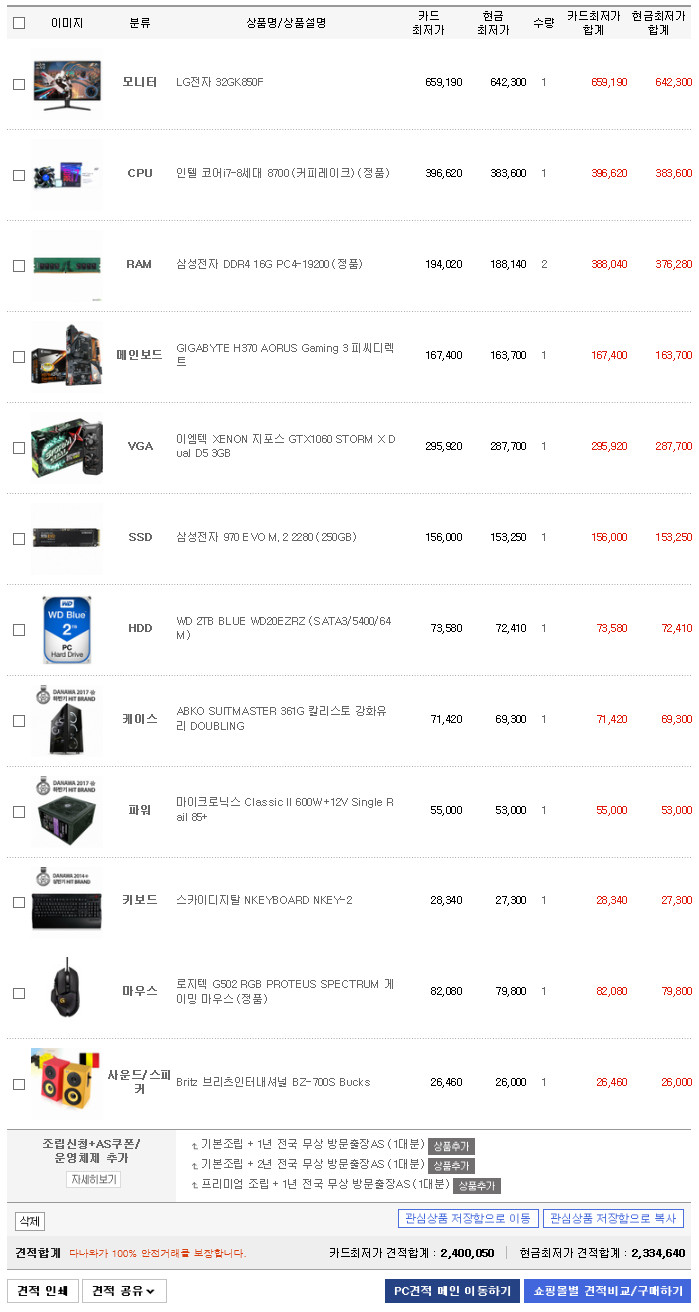The image size is (699, 1312).
Task: Select the 삼성전자 DDR4 16G RAM checkbox
Action: click(19, 266)
